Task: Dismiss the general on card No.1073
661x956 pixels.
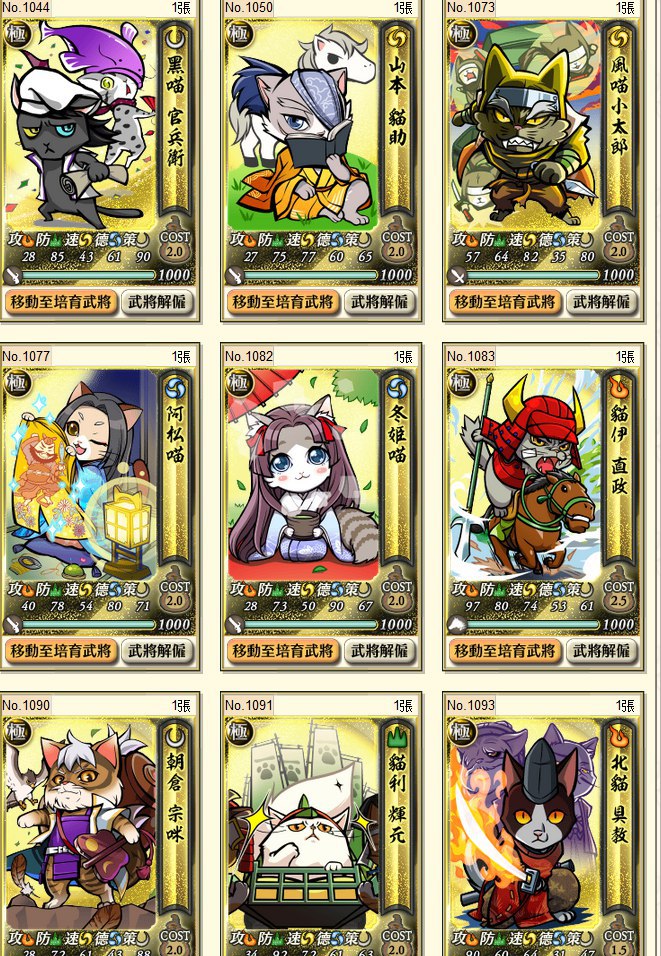Action: click(601, 302)
